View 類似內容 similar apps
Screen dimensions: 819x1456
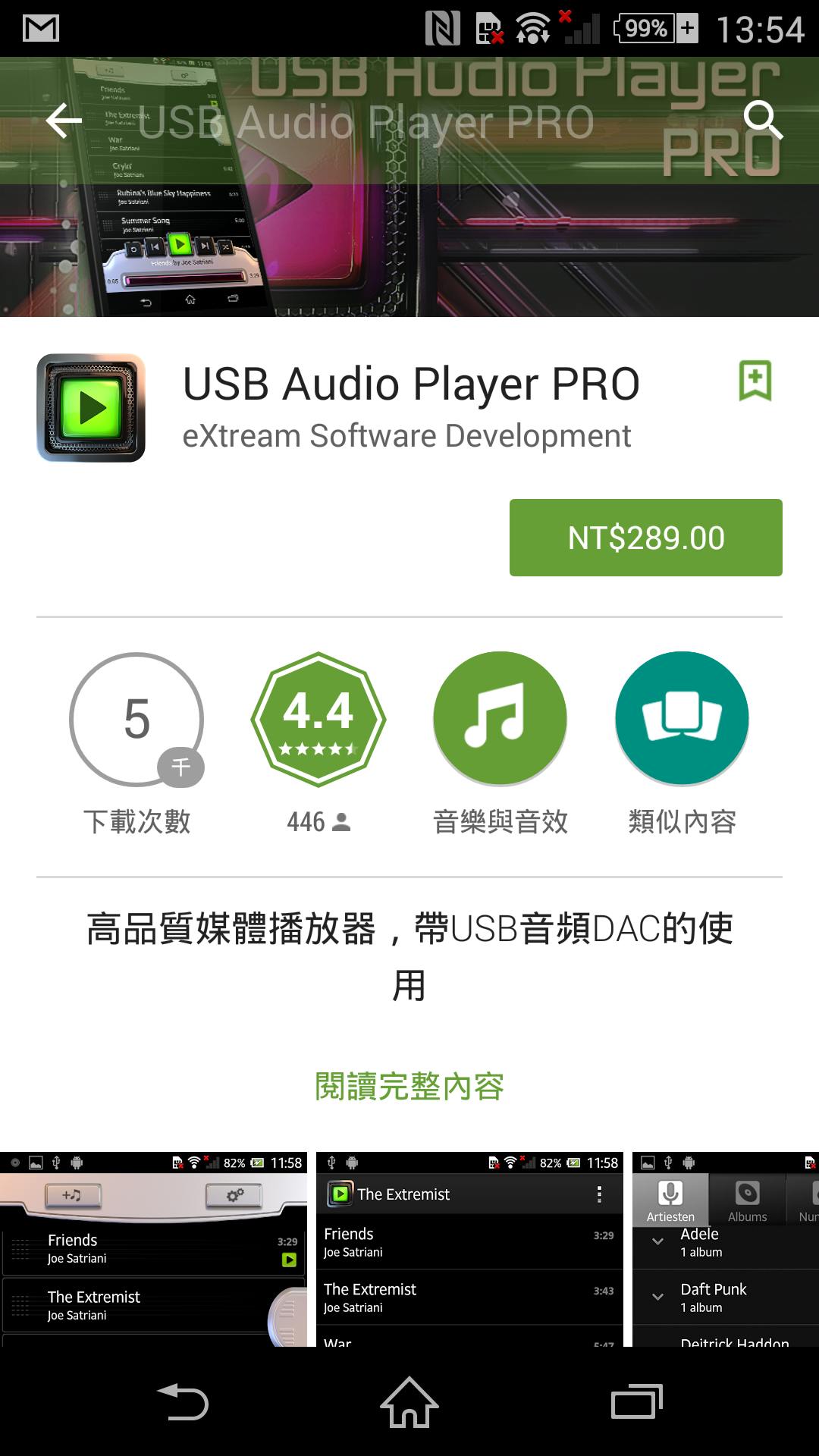[x=682, y=719]
